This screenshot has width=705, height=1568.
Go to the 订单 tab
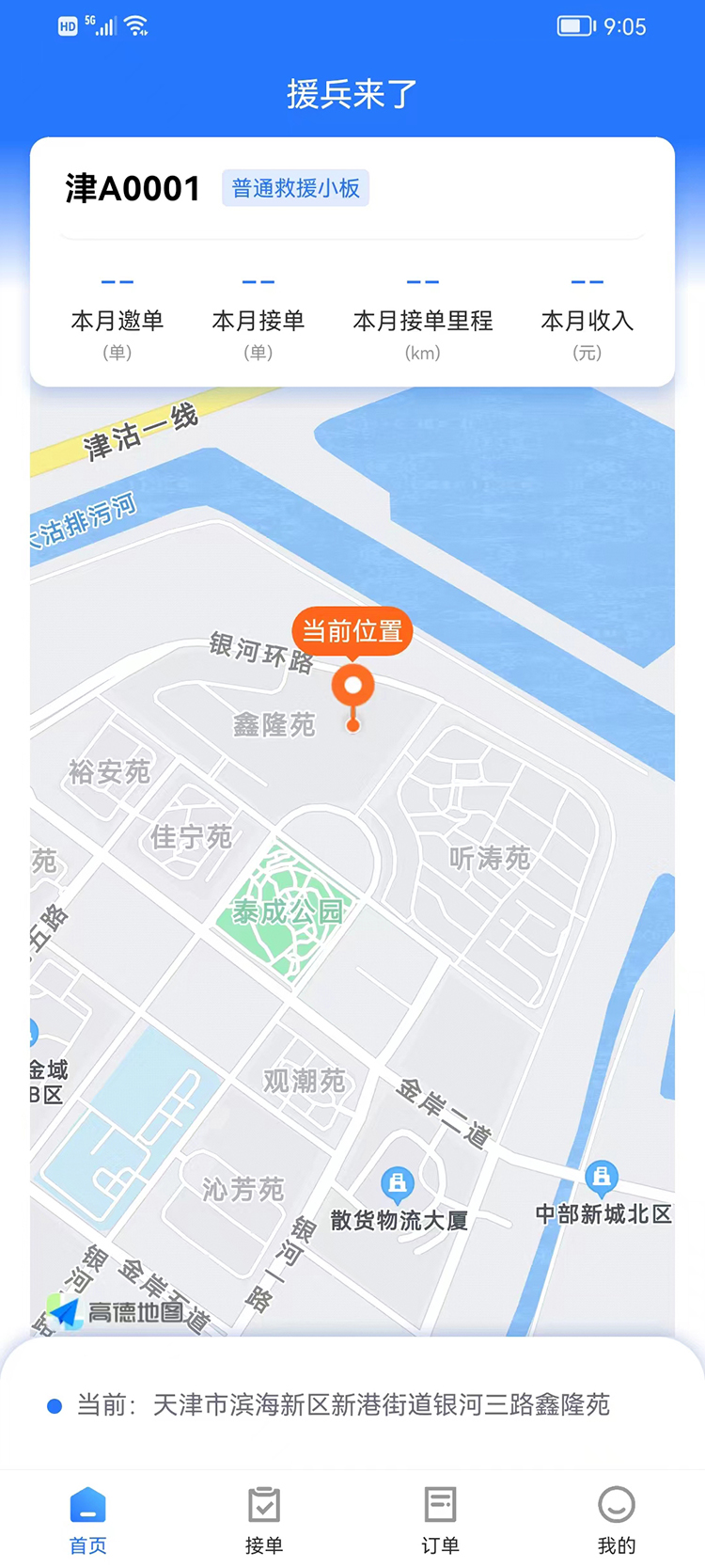440,1519
